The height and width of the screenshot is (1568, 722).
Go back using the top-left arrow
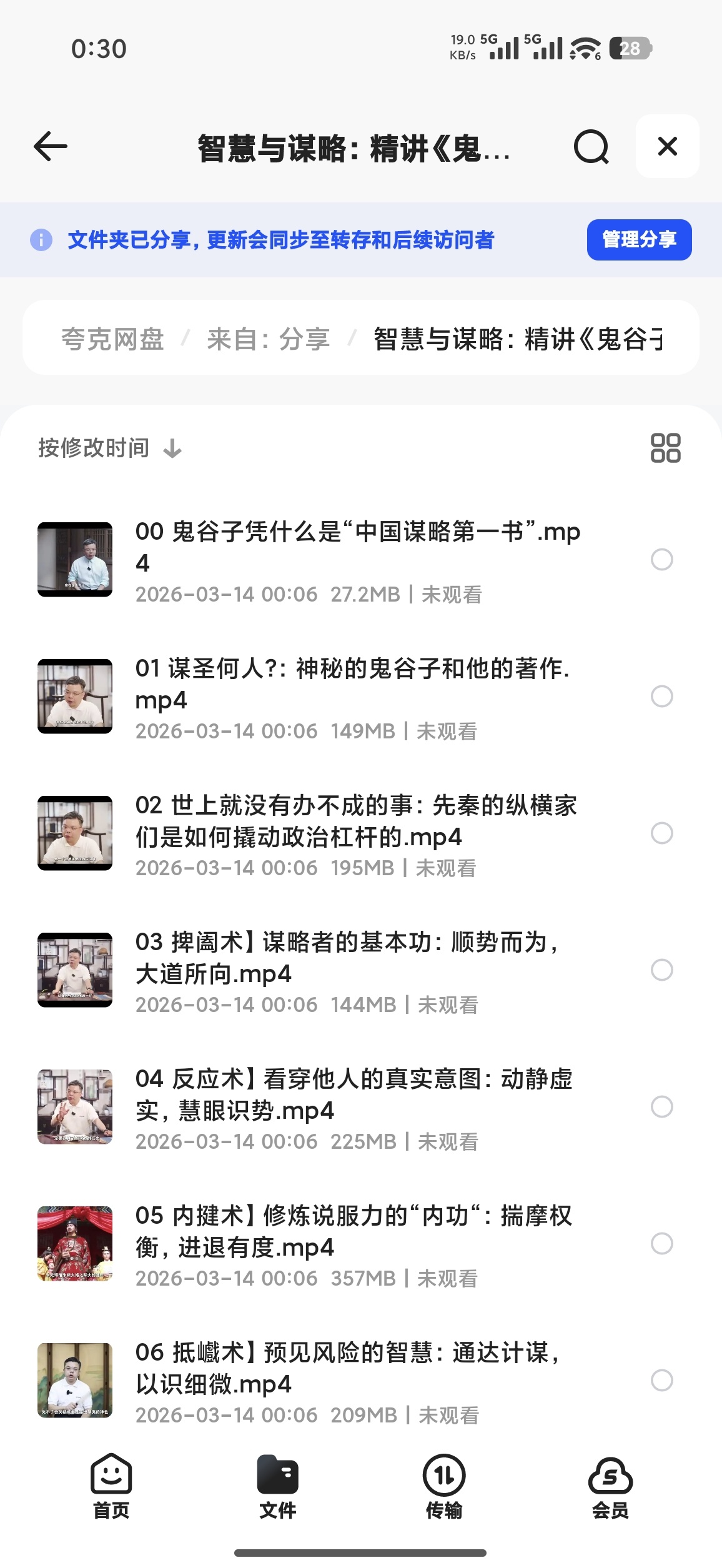click(50, 147)
